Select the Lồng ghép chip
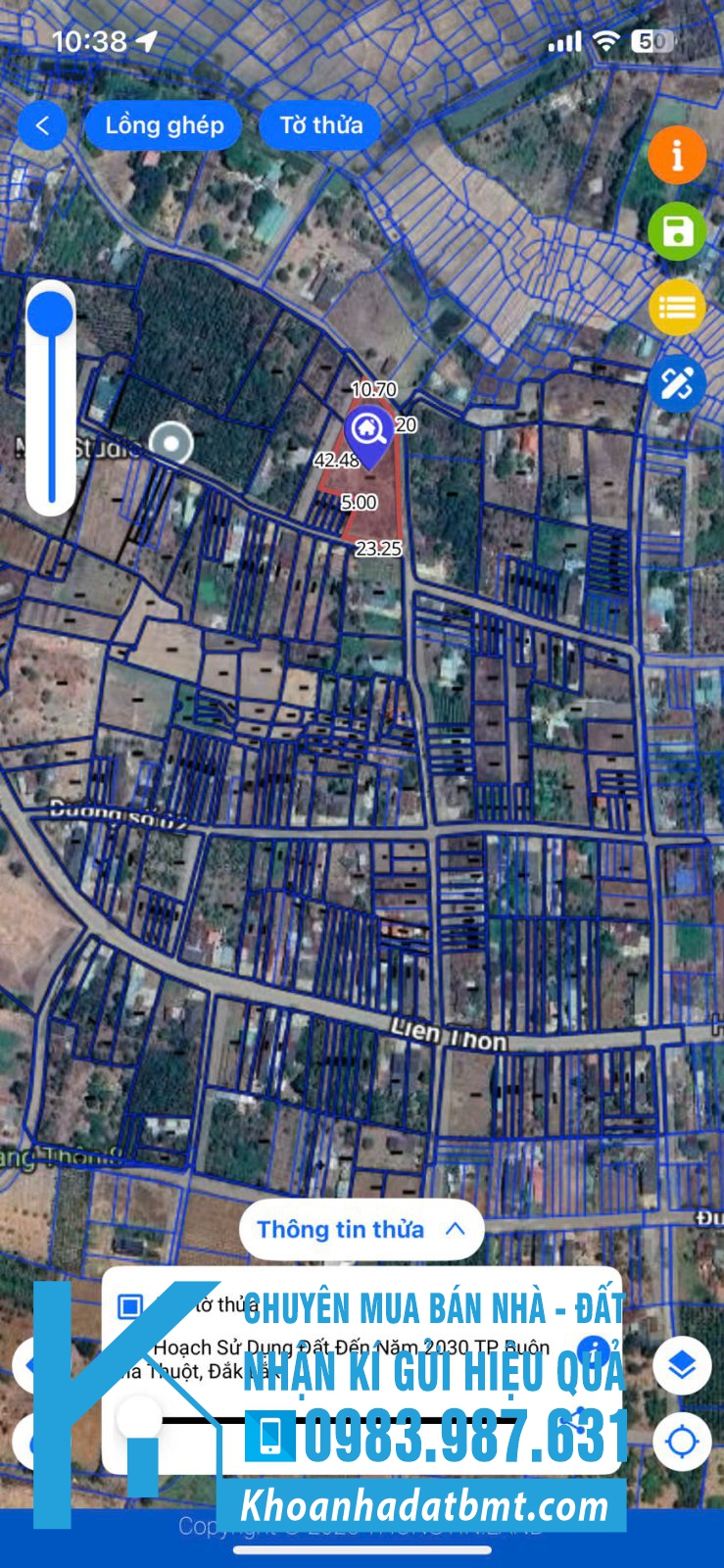The image size is (724, 1568). (x=164, y=125)
